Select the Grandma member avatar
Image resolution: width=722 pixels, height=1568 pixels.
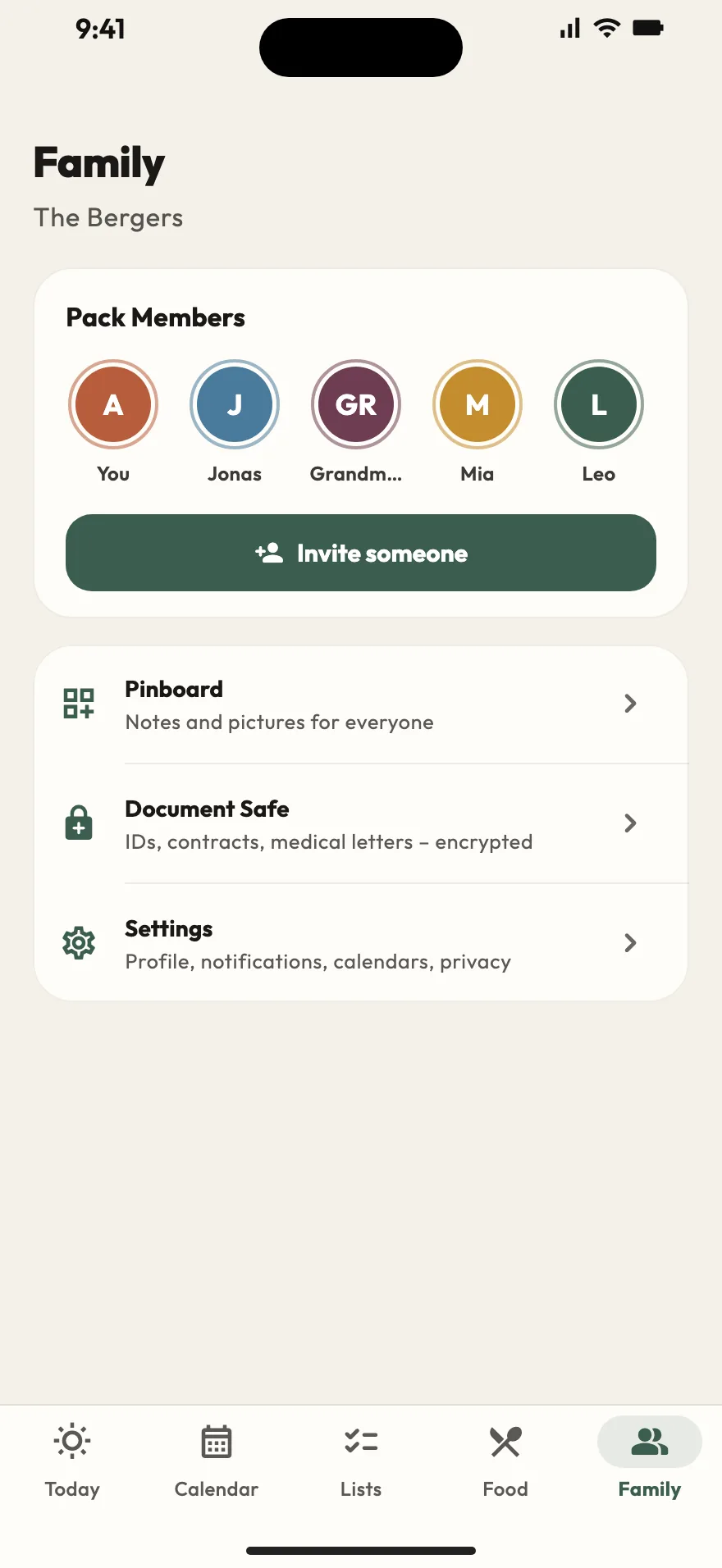(356, 404)
